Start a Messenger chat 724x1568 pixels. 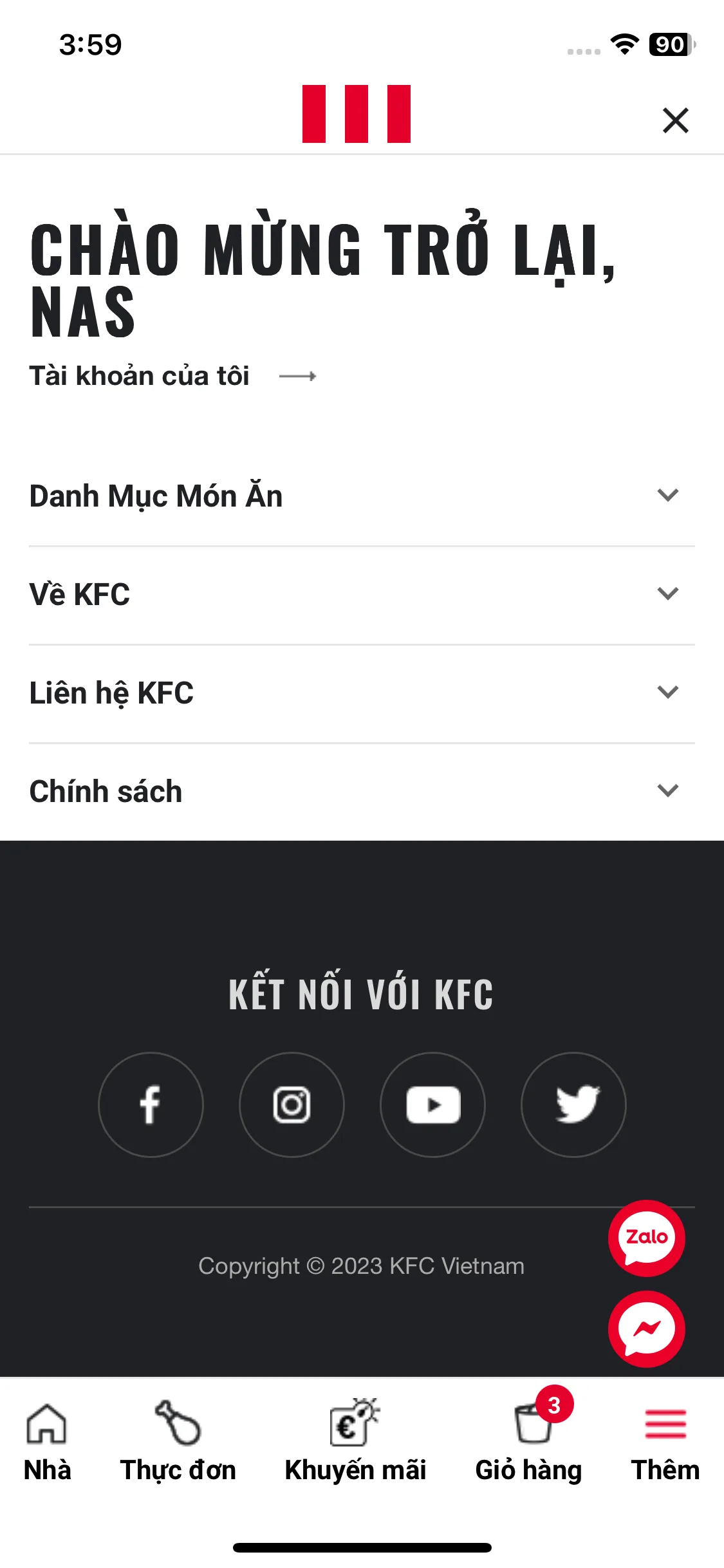[646, 1329]
